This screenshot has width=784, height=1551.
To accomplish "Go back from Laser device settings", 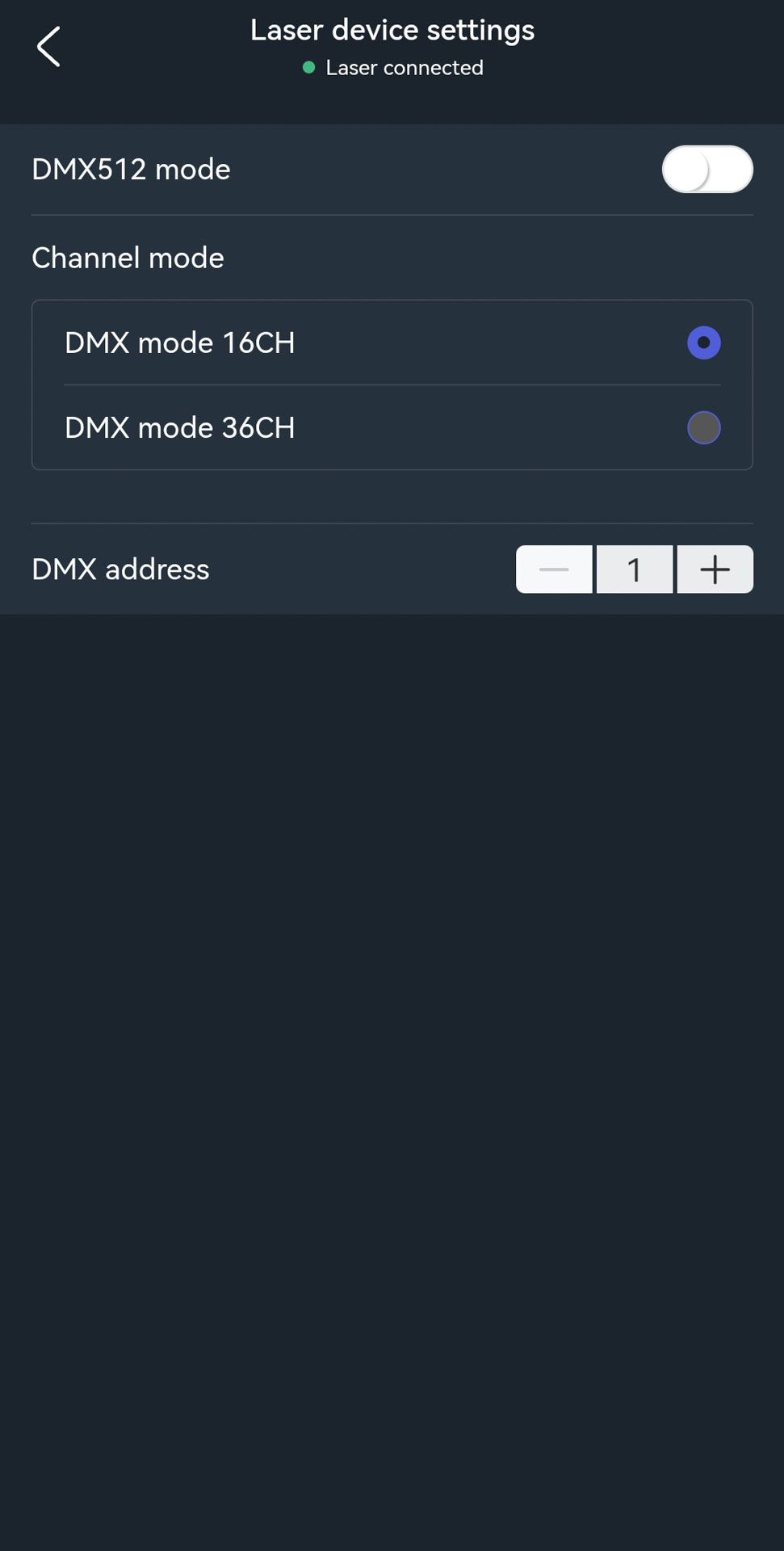I will pos(48,47).
